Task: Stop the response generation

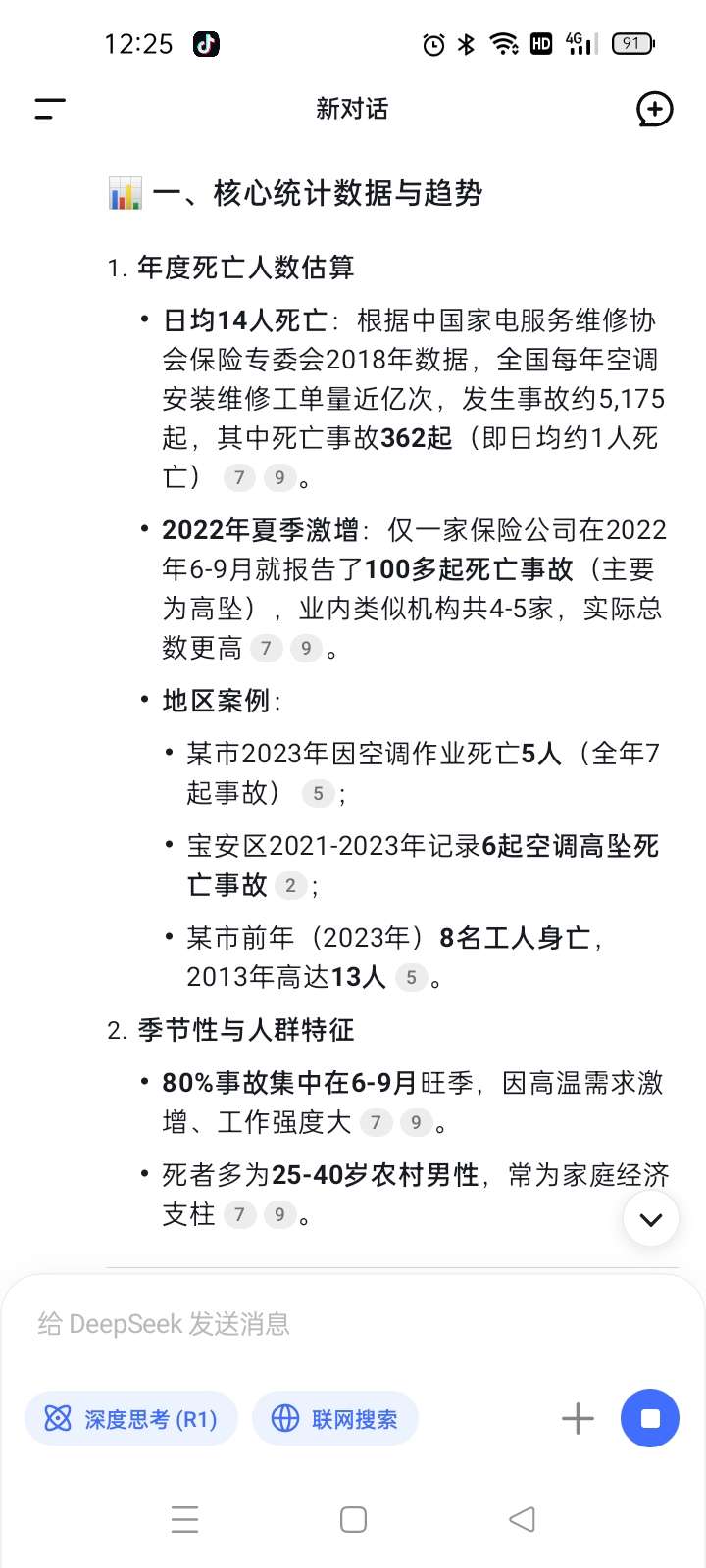Action: tap(650, 1418)
